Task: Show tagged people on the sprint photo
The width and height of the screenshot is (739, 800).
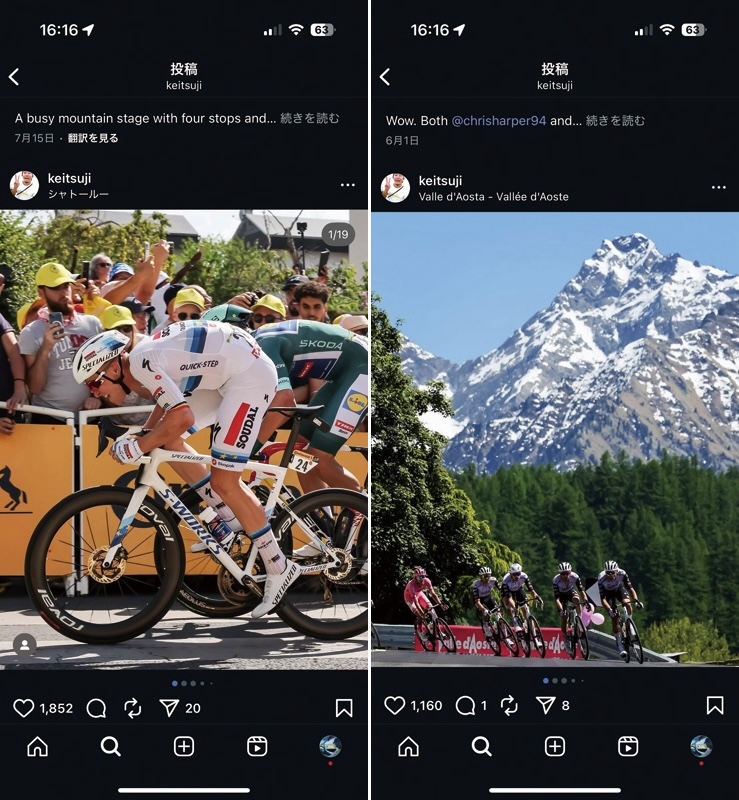Action: coord(24,645)
